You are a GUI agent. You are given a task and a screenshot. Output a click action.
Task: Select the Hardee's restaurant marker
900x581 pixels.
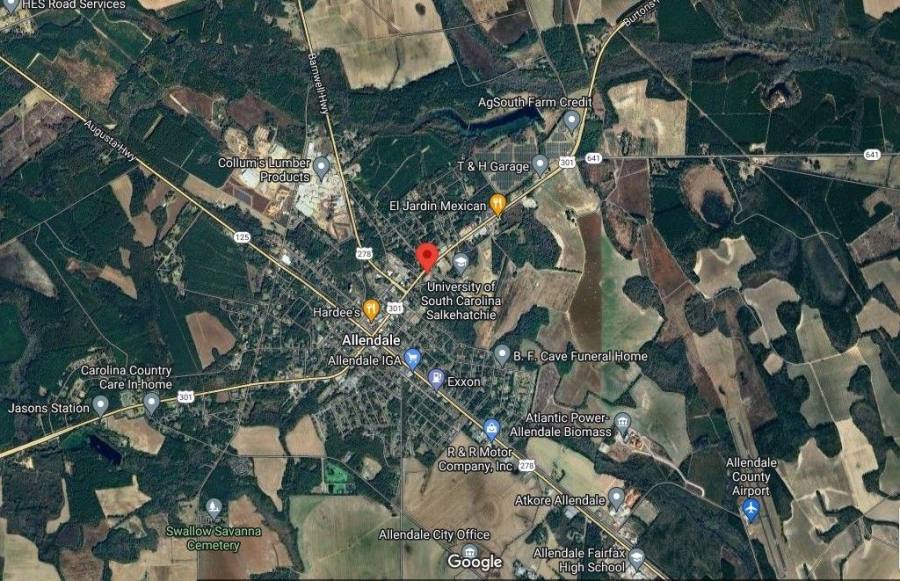click(x=371, y=308)
